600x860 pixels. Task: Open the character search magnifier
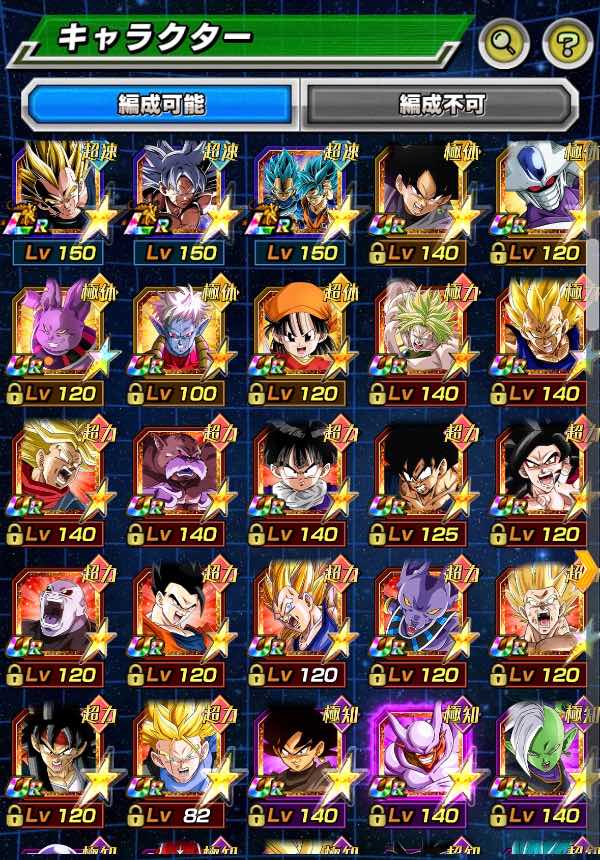pos(503,42)
